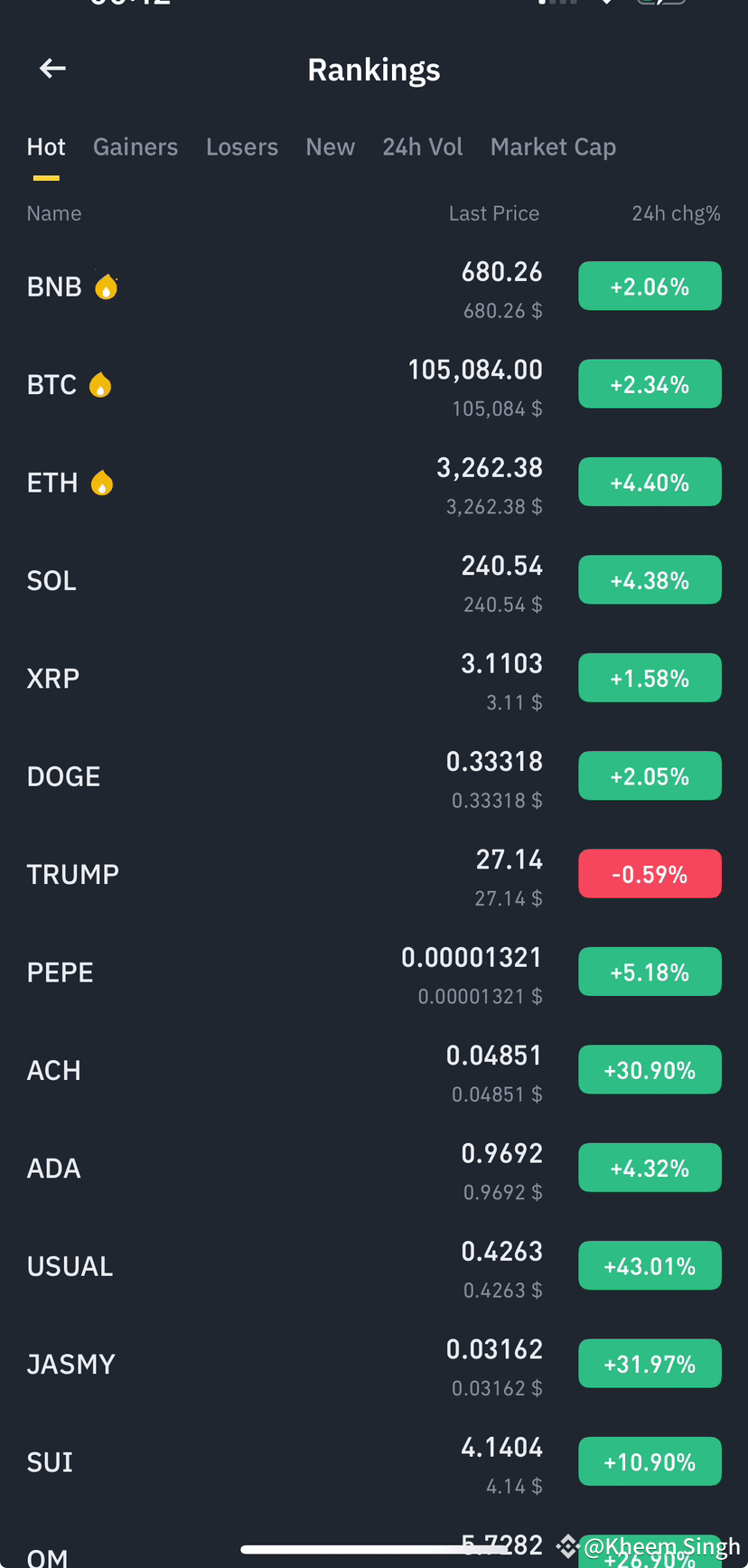
Task: Tap the XRP listing
Action: click(x=374, y=679)
